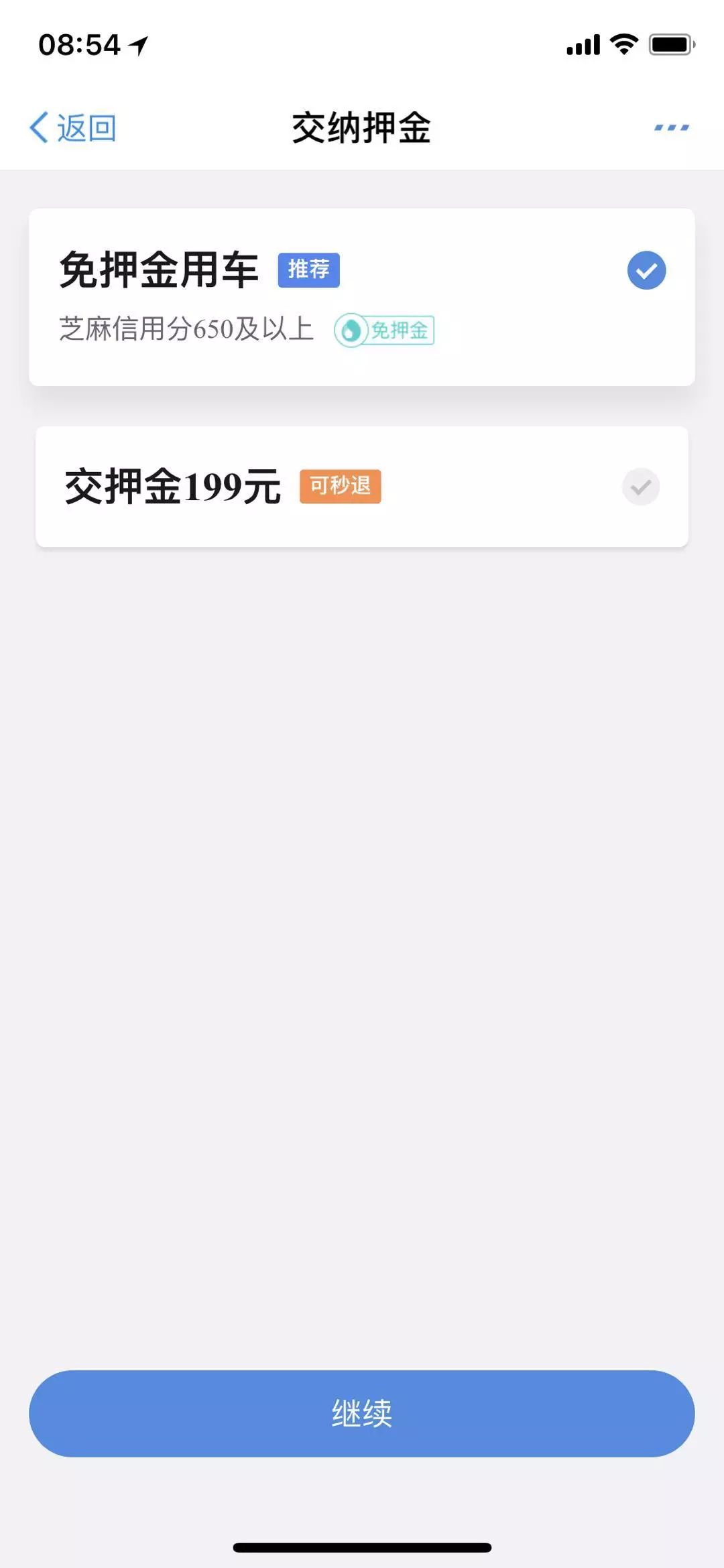Open the three-dot overflow menu
This screenshot has width=724, height=1568.
point(671,127)
